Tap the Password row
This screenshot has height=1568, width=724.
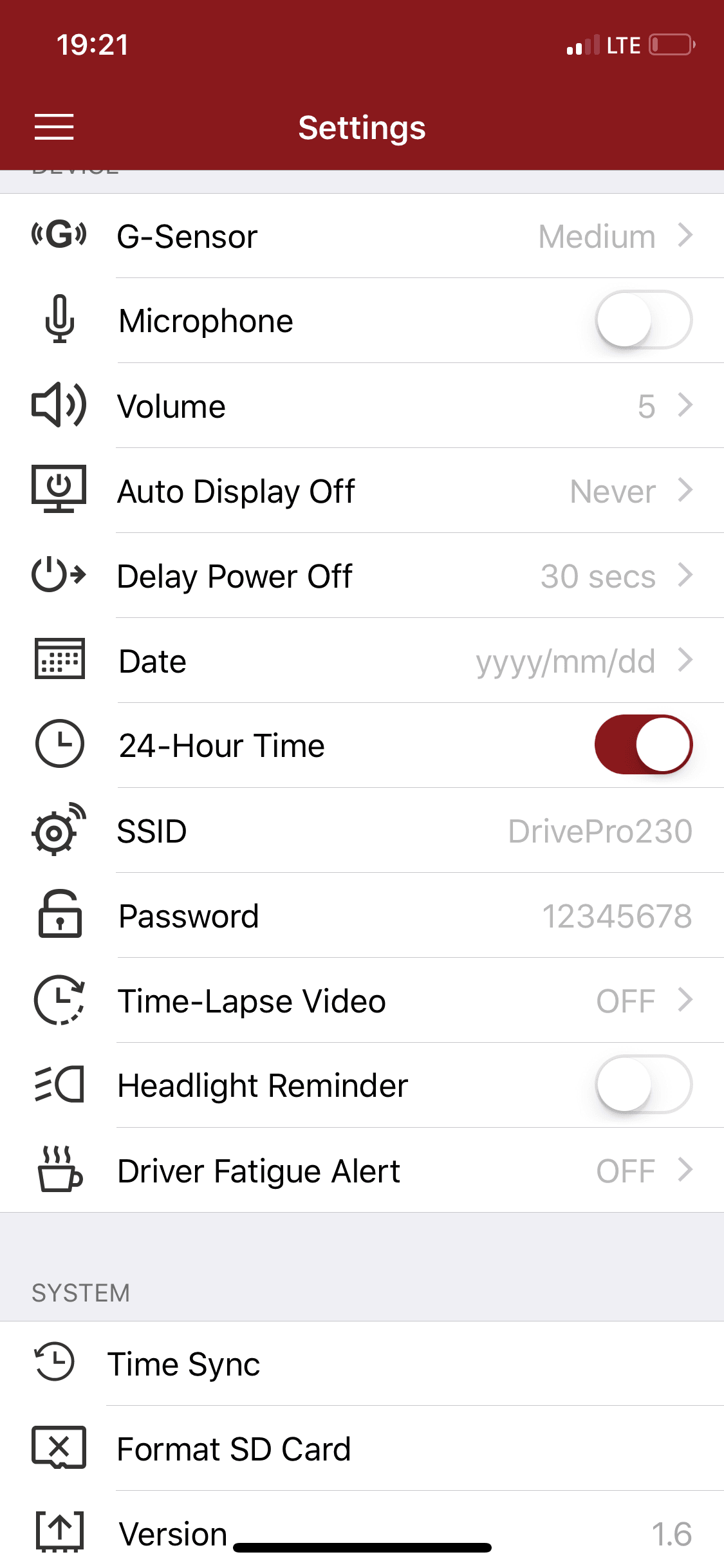point(362,915)
